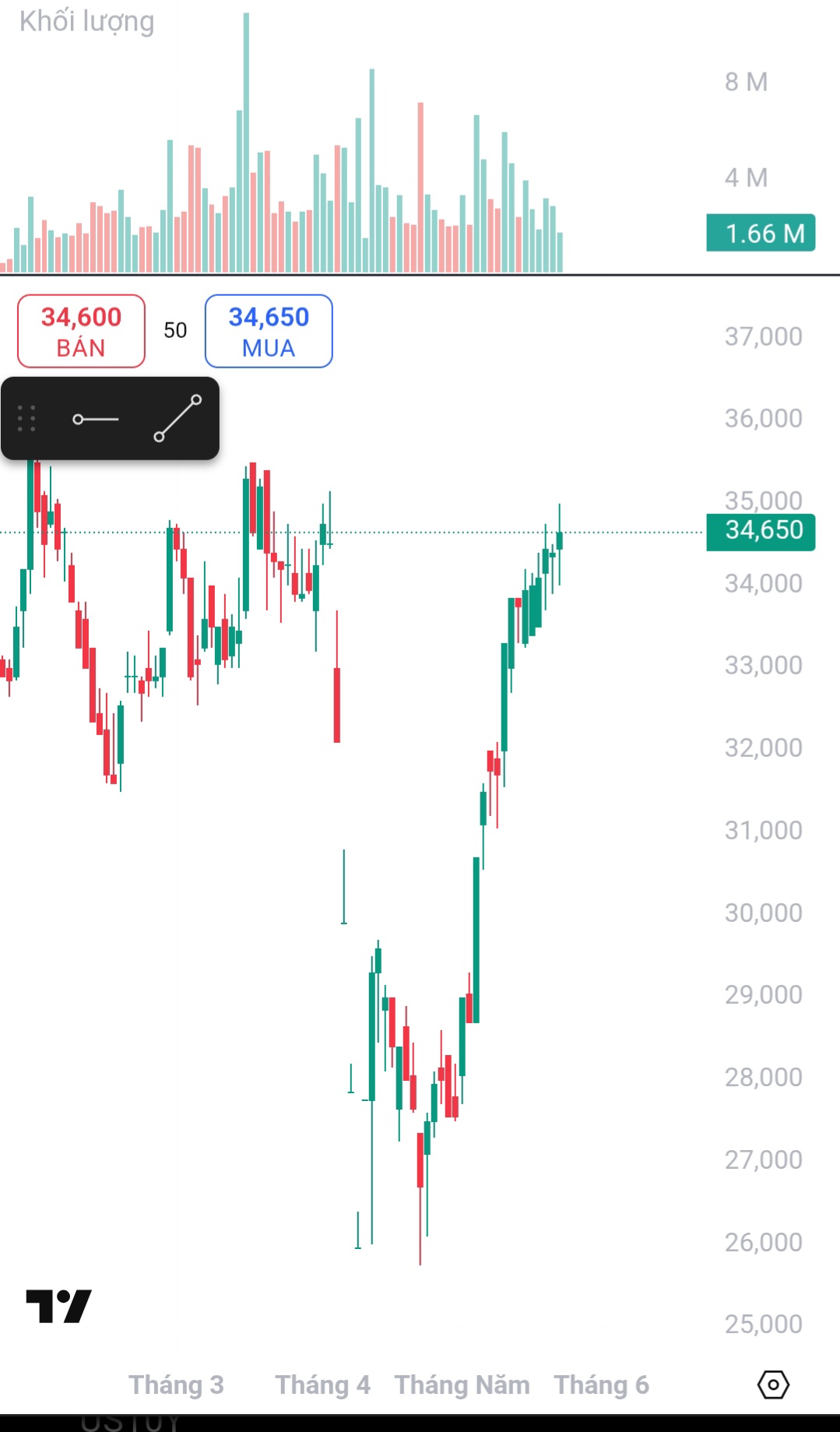Select the horizontal ray drawing tool

96,419
